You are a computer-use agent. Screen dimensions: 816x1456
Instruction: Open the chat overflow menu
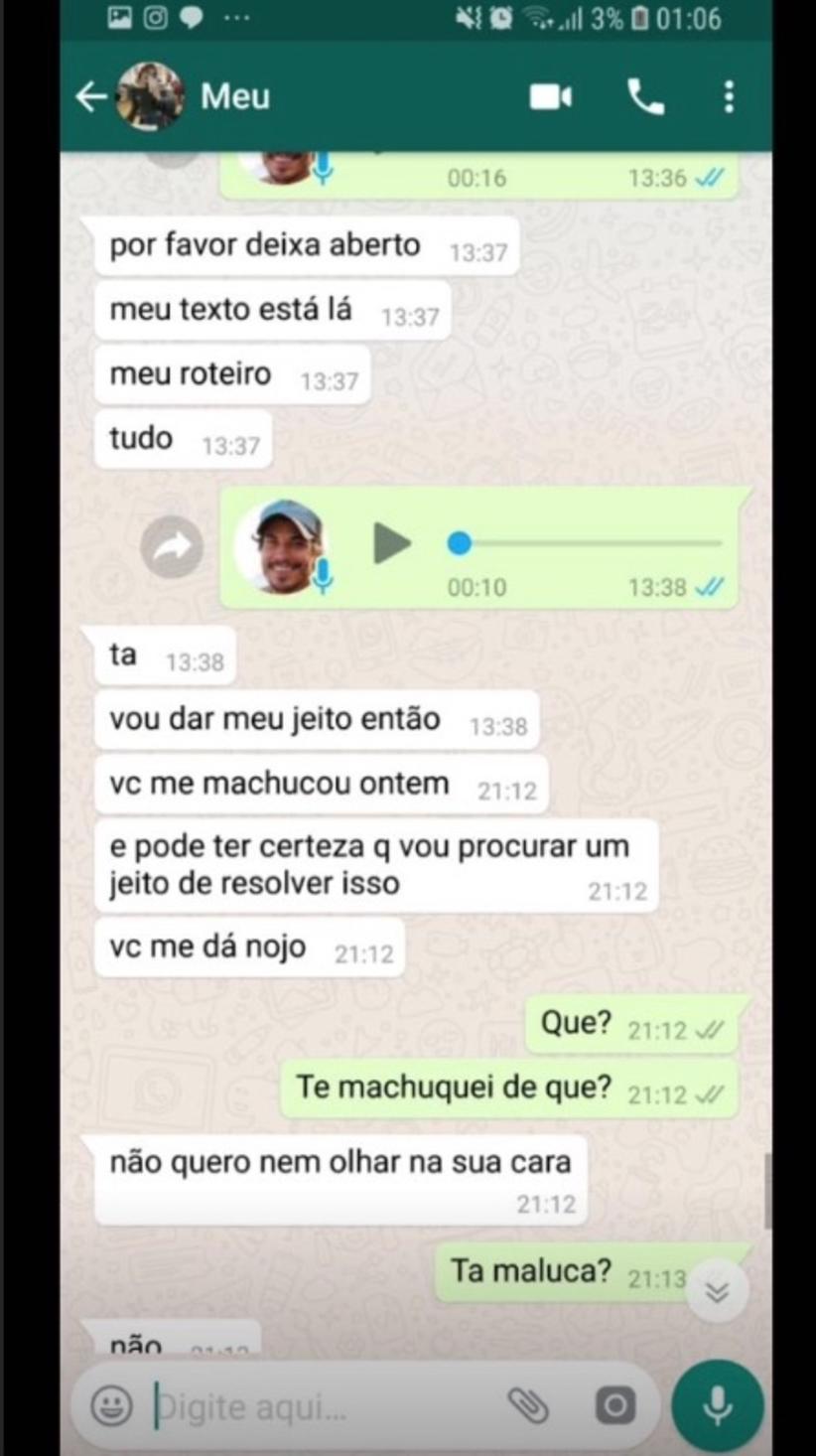pyautogui.click(x=729, y=96)
